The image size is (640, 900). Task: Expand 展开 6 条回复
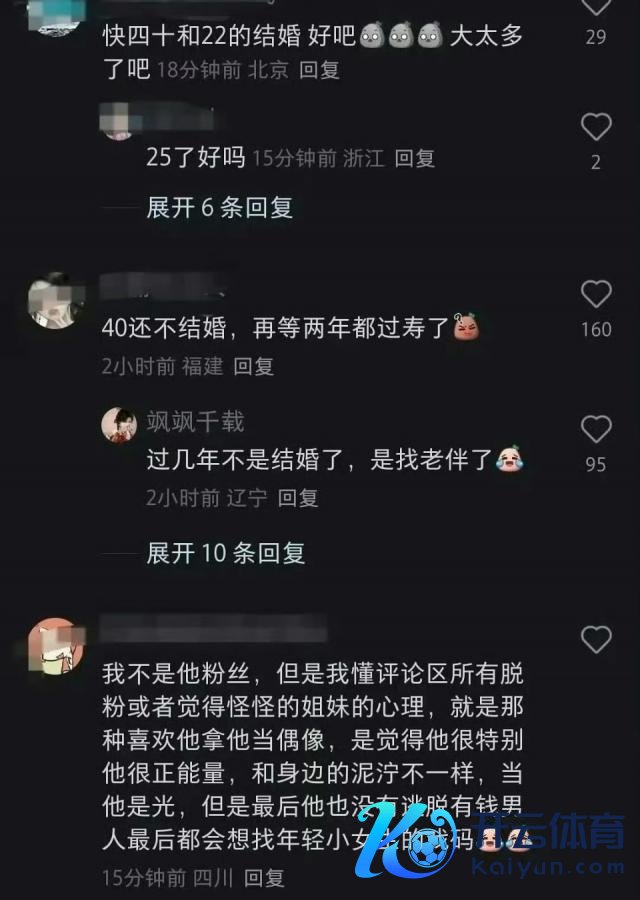[219, 208]
